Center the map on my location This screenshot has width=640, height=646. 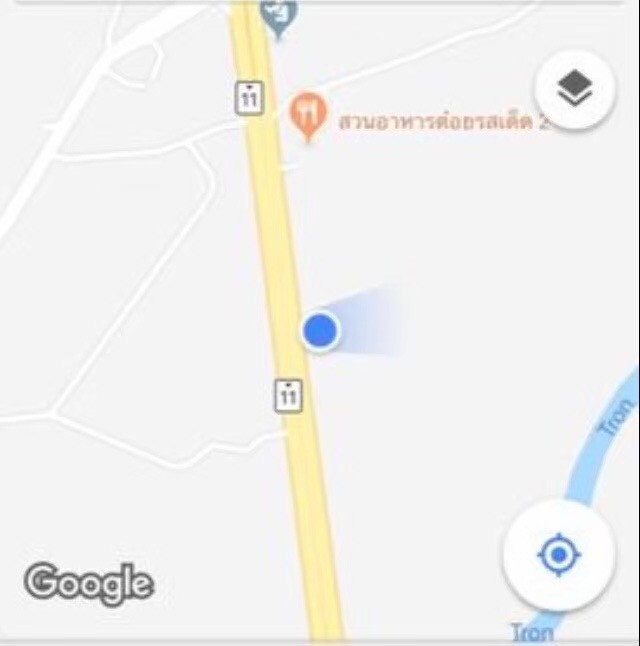(558, 553)
